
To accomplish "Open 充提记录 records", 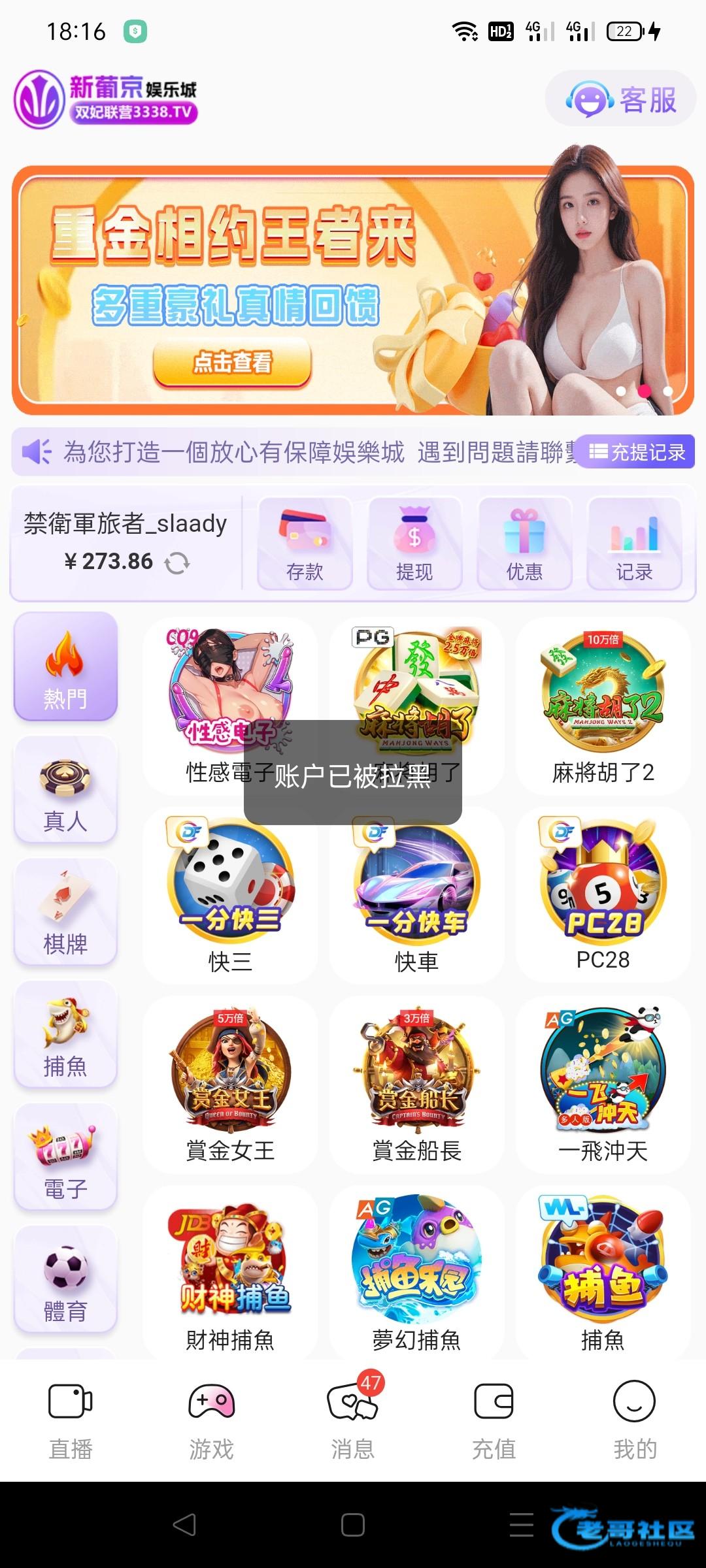I will point(637,452).
